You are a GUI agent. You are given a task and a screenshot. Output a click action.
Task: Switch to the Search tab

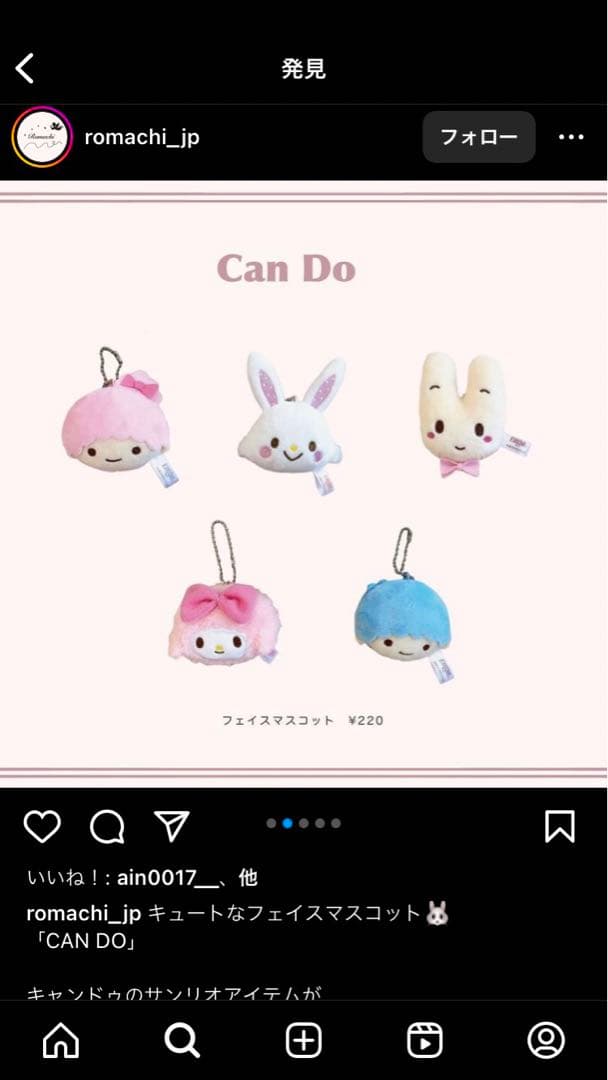182,1041
